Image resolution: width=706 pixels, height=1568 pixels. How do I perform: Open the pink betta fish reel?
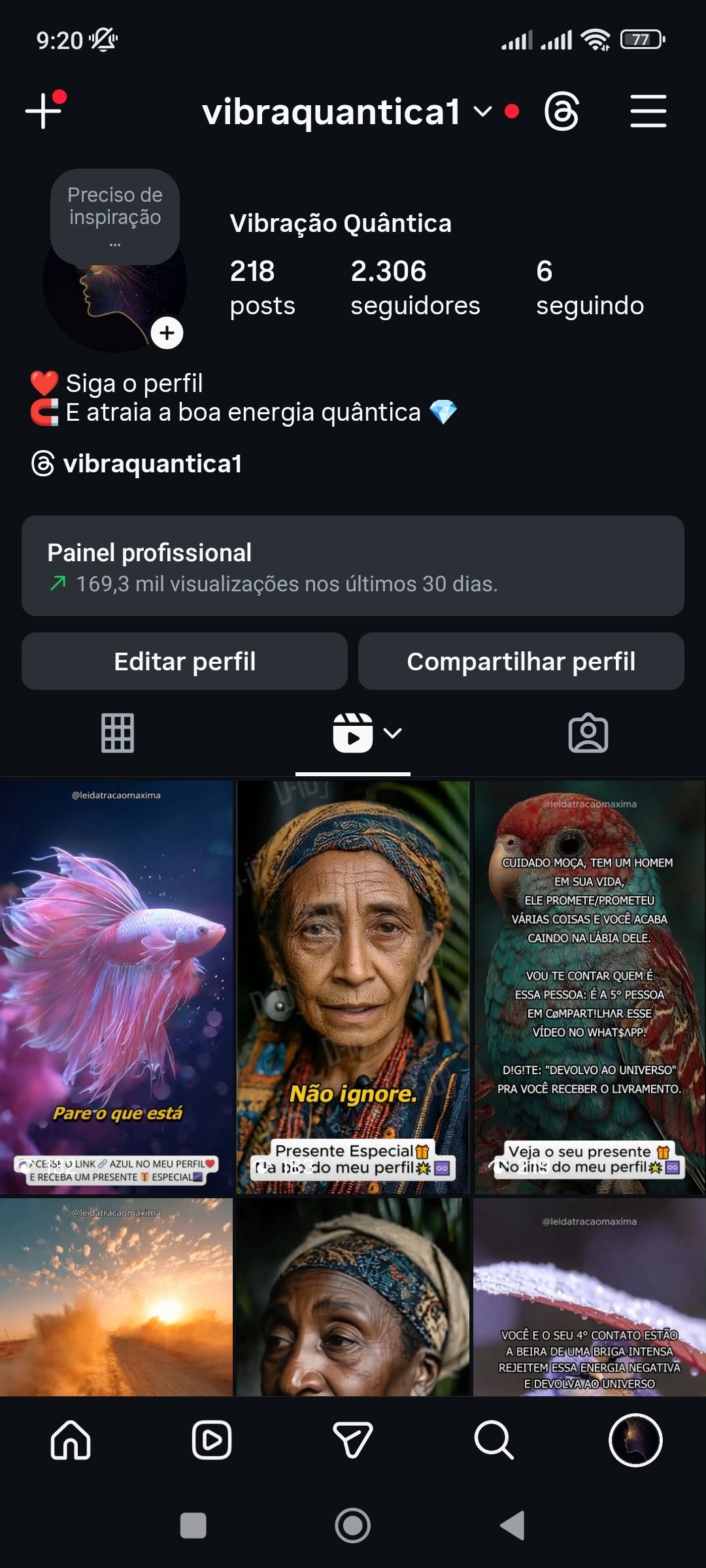click(x=116, y=987)
